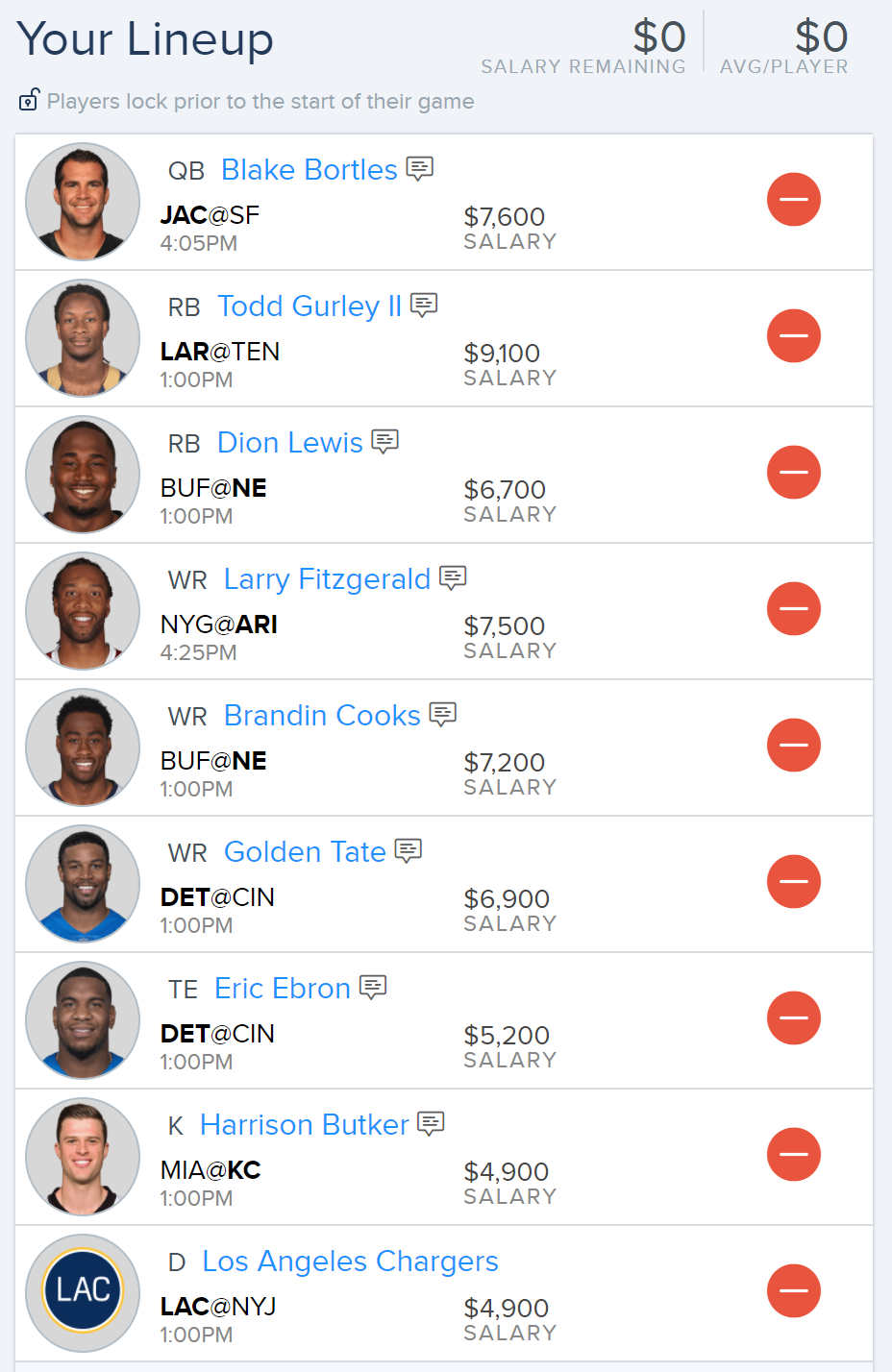View Los Angeles Chargers defense details
Screen dimensions: 892x1372
(x=350, y=1262)
